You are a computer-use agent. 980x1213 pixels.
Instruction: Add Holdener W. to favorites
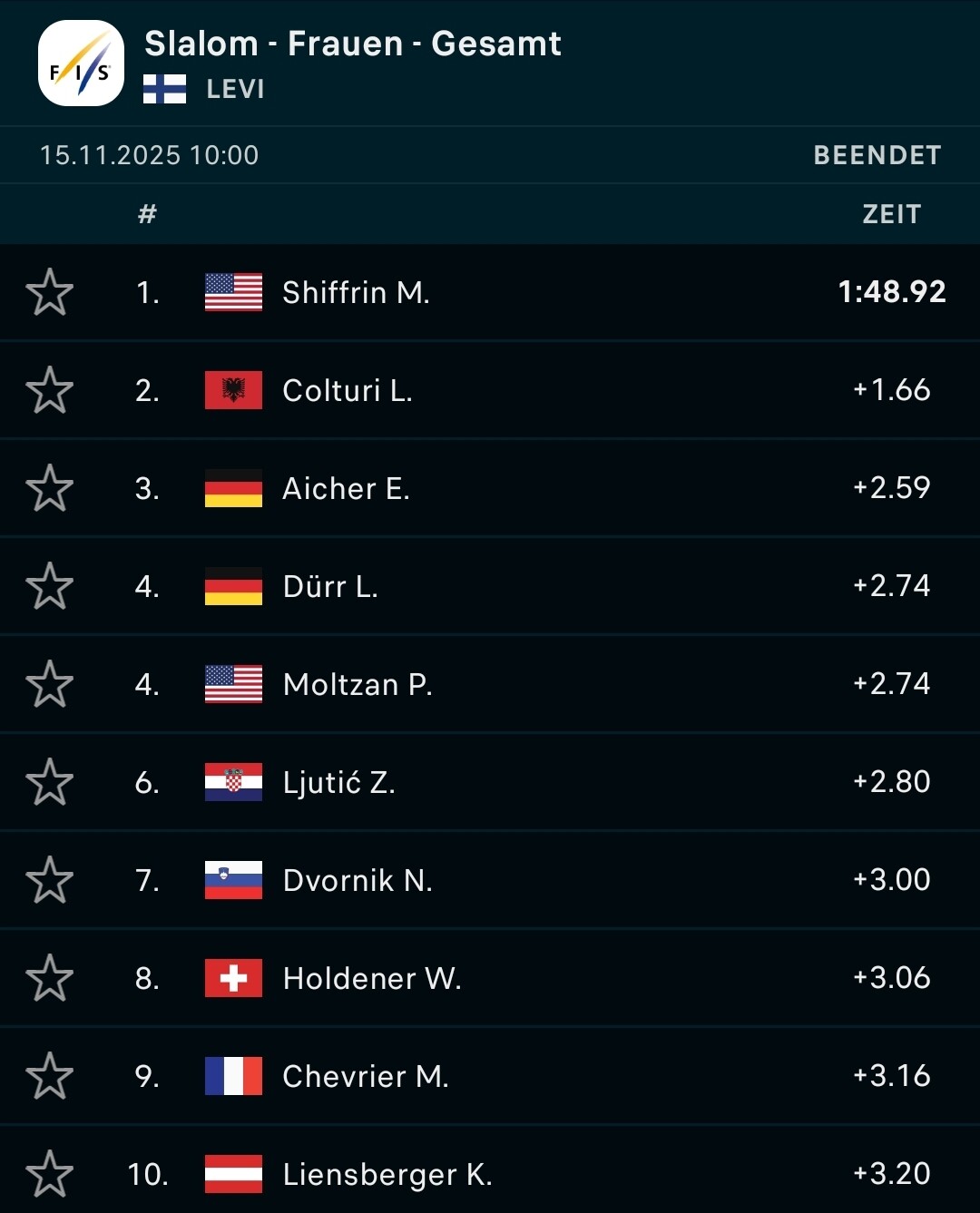point(49,978)
